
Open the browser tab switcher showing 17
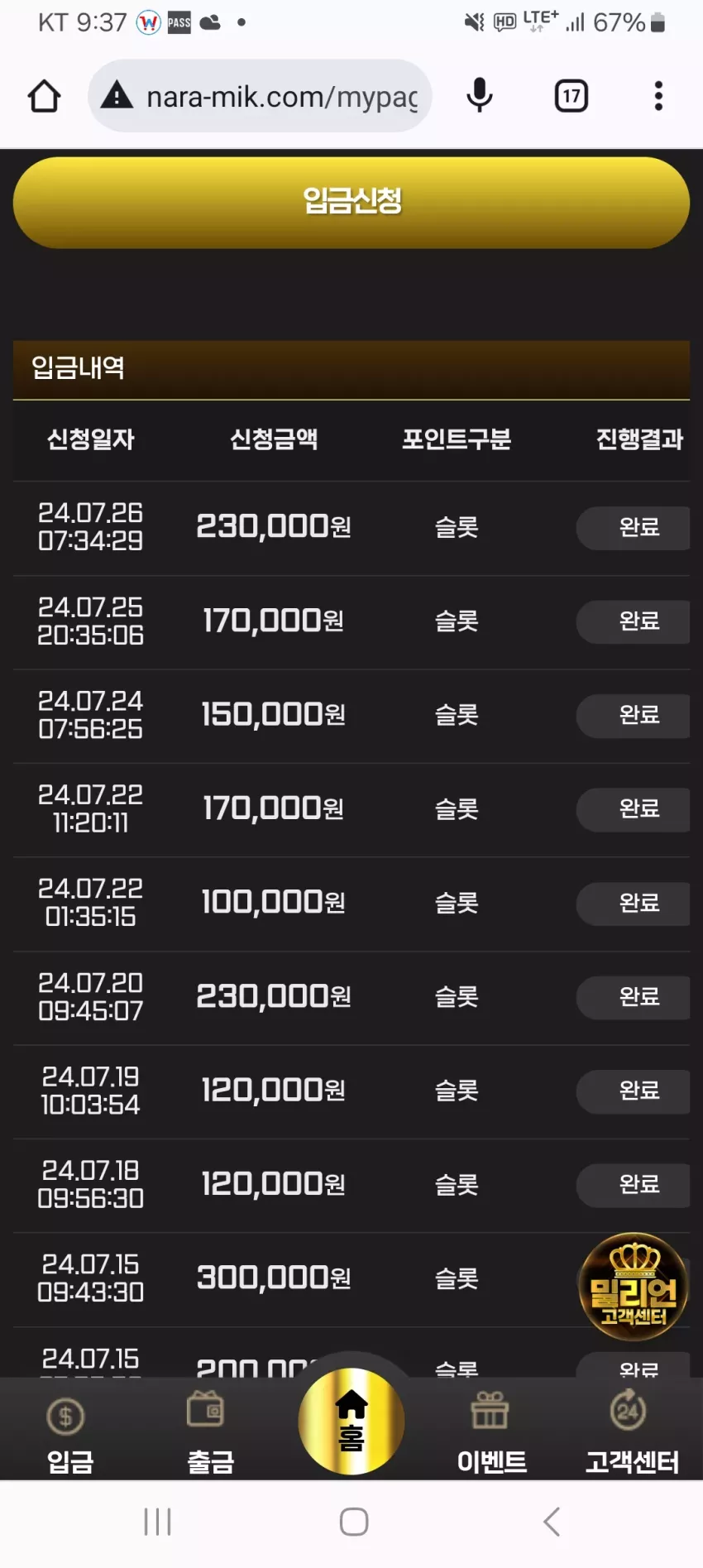571,96
